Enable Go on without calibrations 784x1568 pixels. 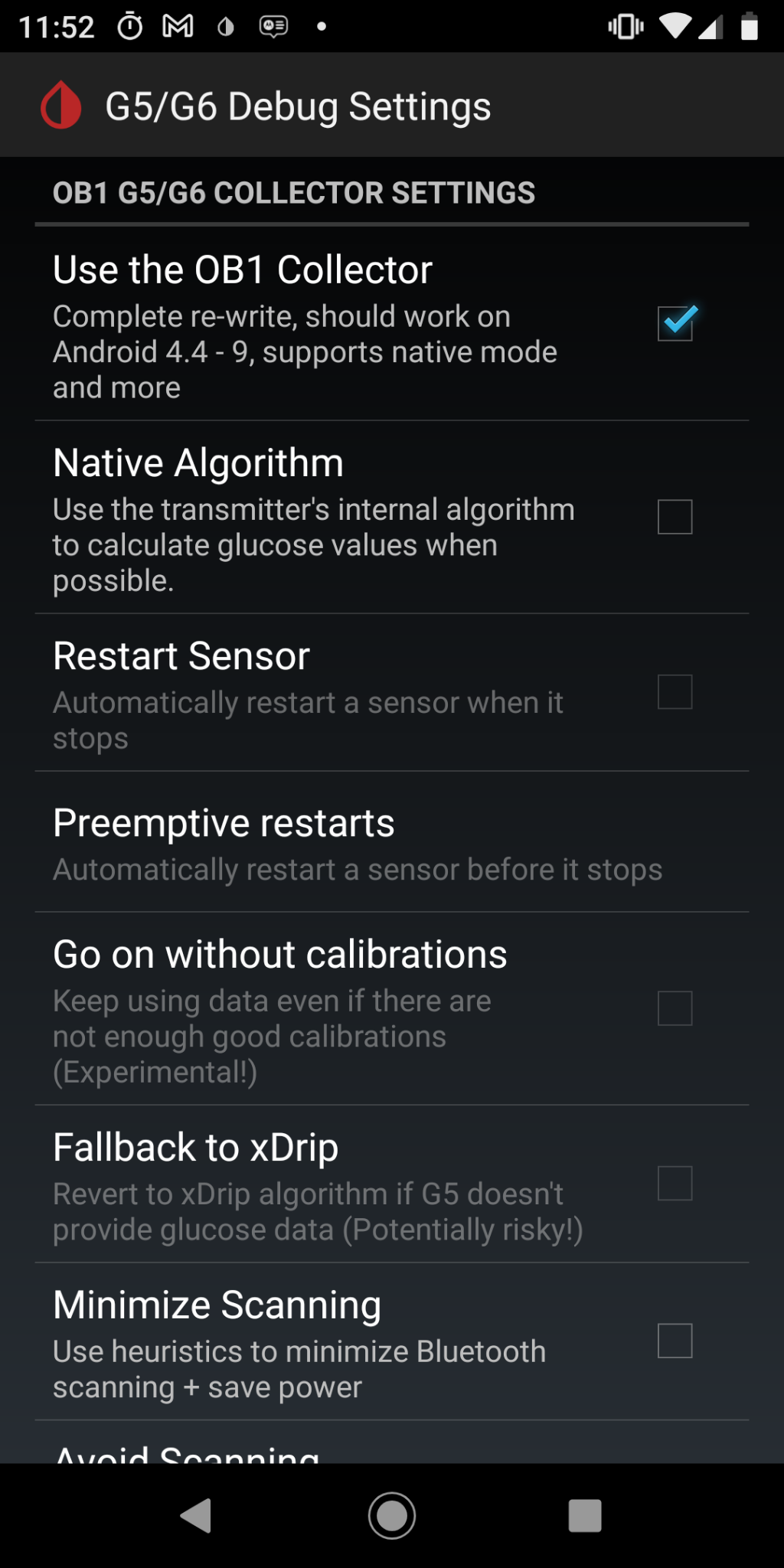[x=675, y=1008]
